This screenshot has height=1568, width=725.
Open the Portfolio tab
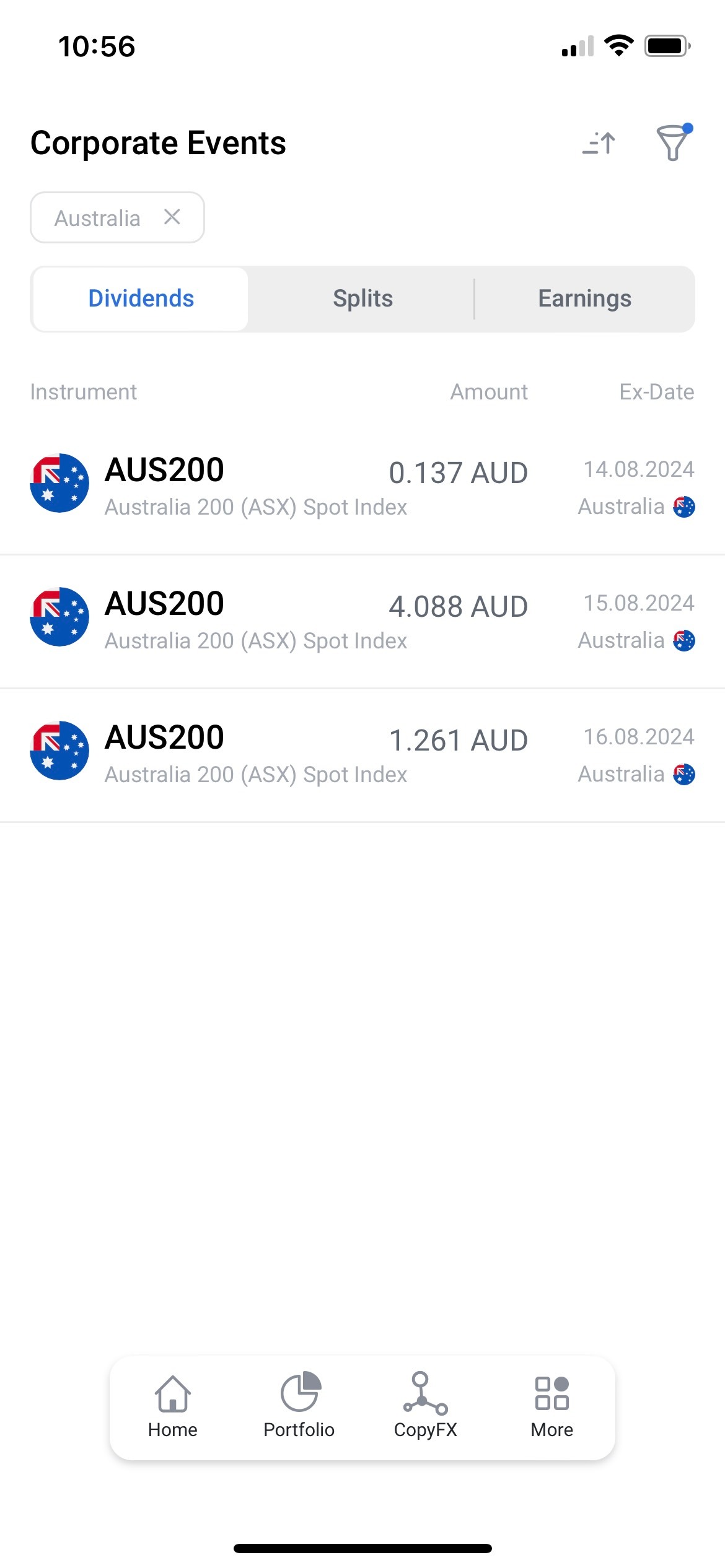(299, 1407)
